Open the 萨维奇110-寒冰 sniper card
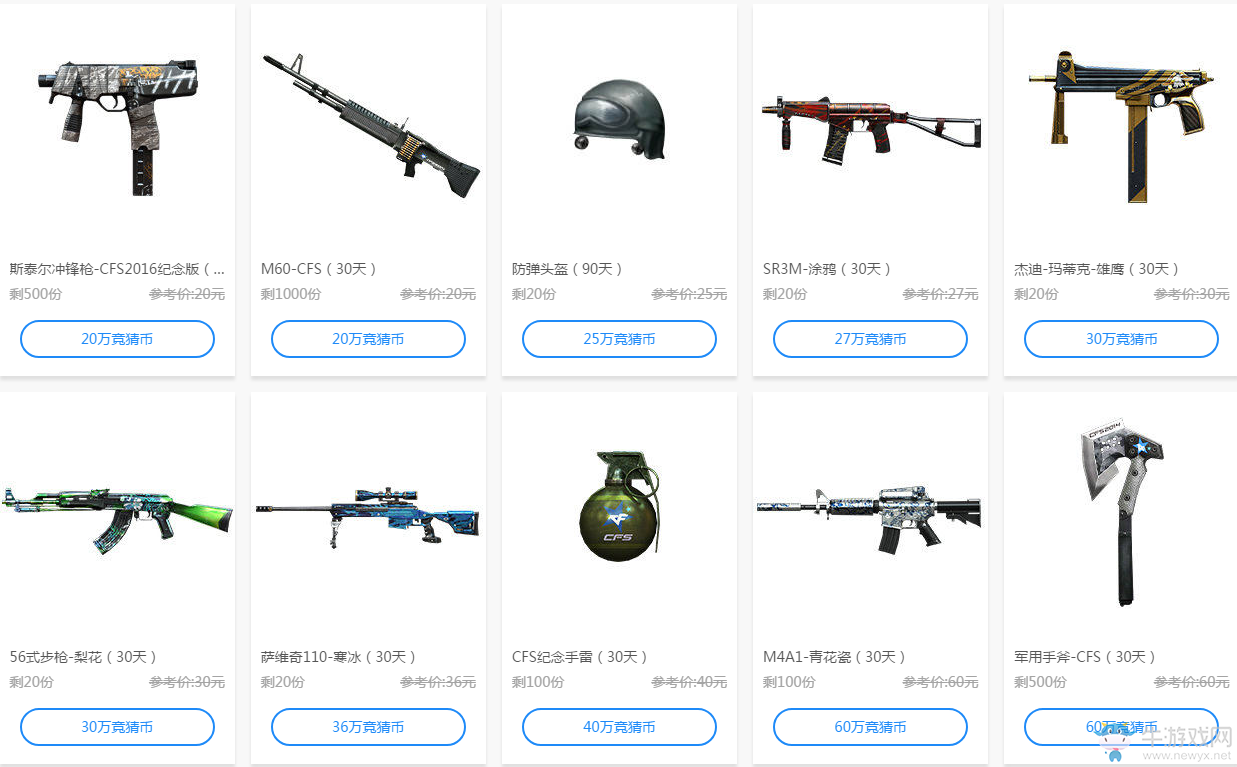This screenshot has height=767, width=1237. click(368, 515)
